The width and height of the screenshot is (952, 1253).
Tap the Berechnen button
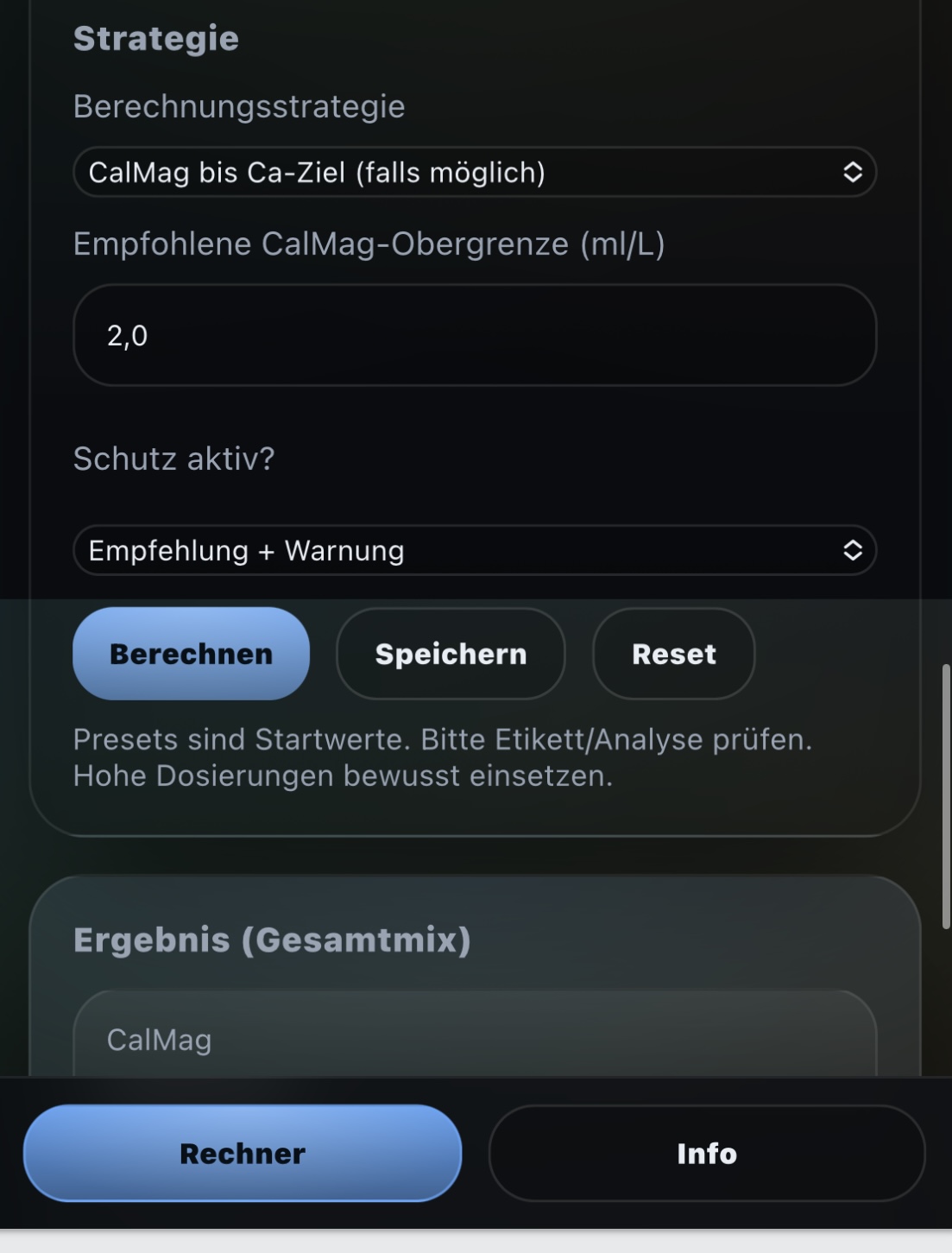[x=191, y=654]
